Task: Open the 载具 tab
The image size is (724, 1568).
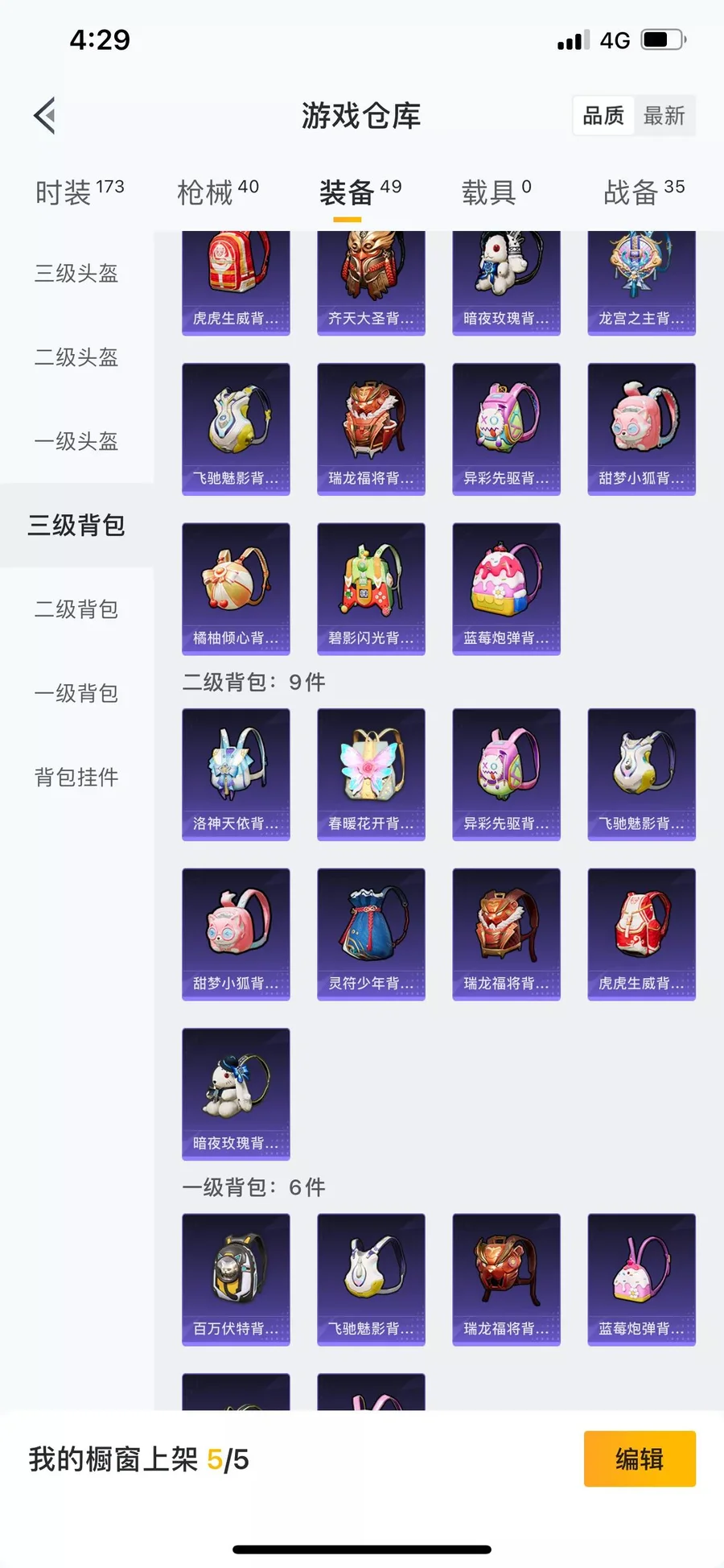Action: 496,192
